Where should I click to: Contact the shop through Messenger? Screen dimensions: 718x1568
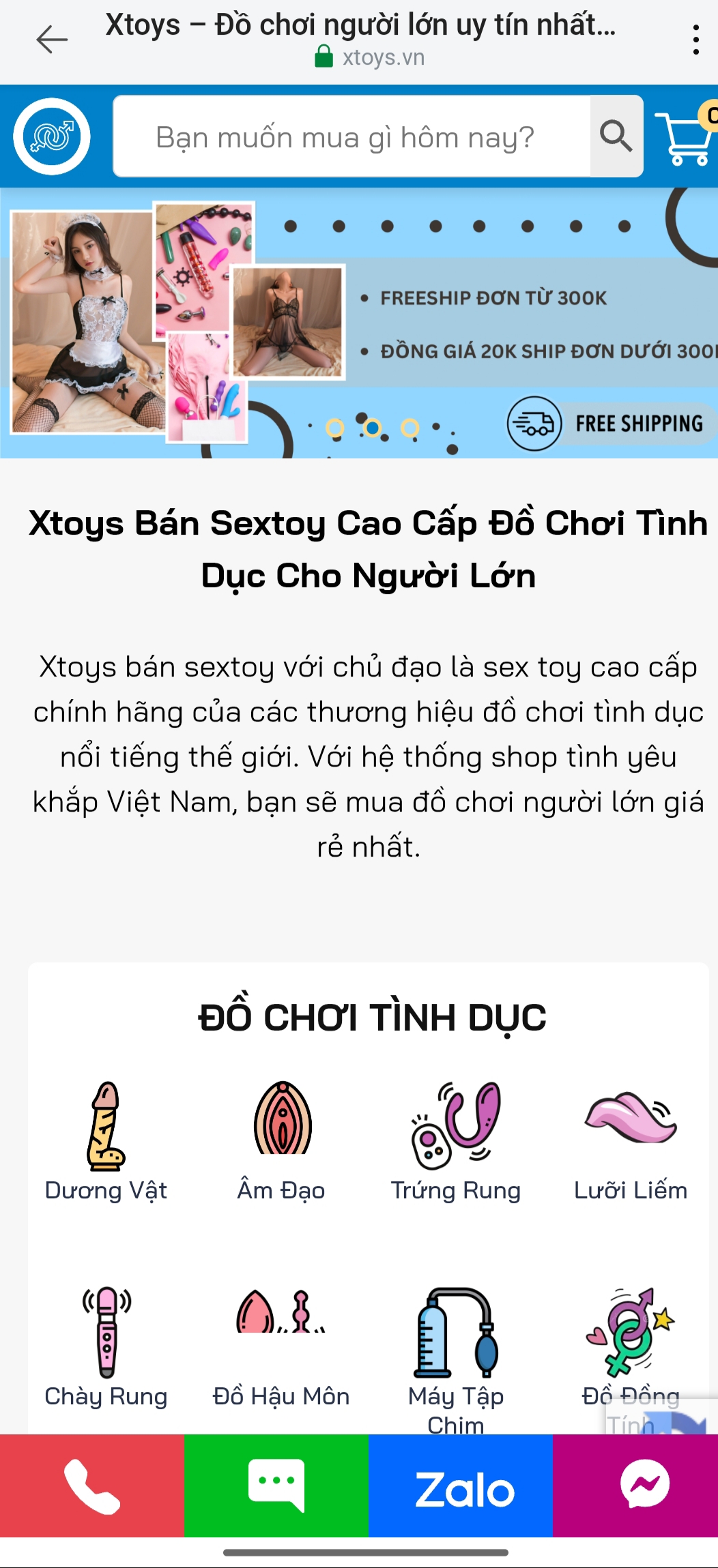coord(644,1485)
